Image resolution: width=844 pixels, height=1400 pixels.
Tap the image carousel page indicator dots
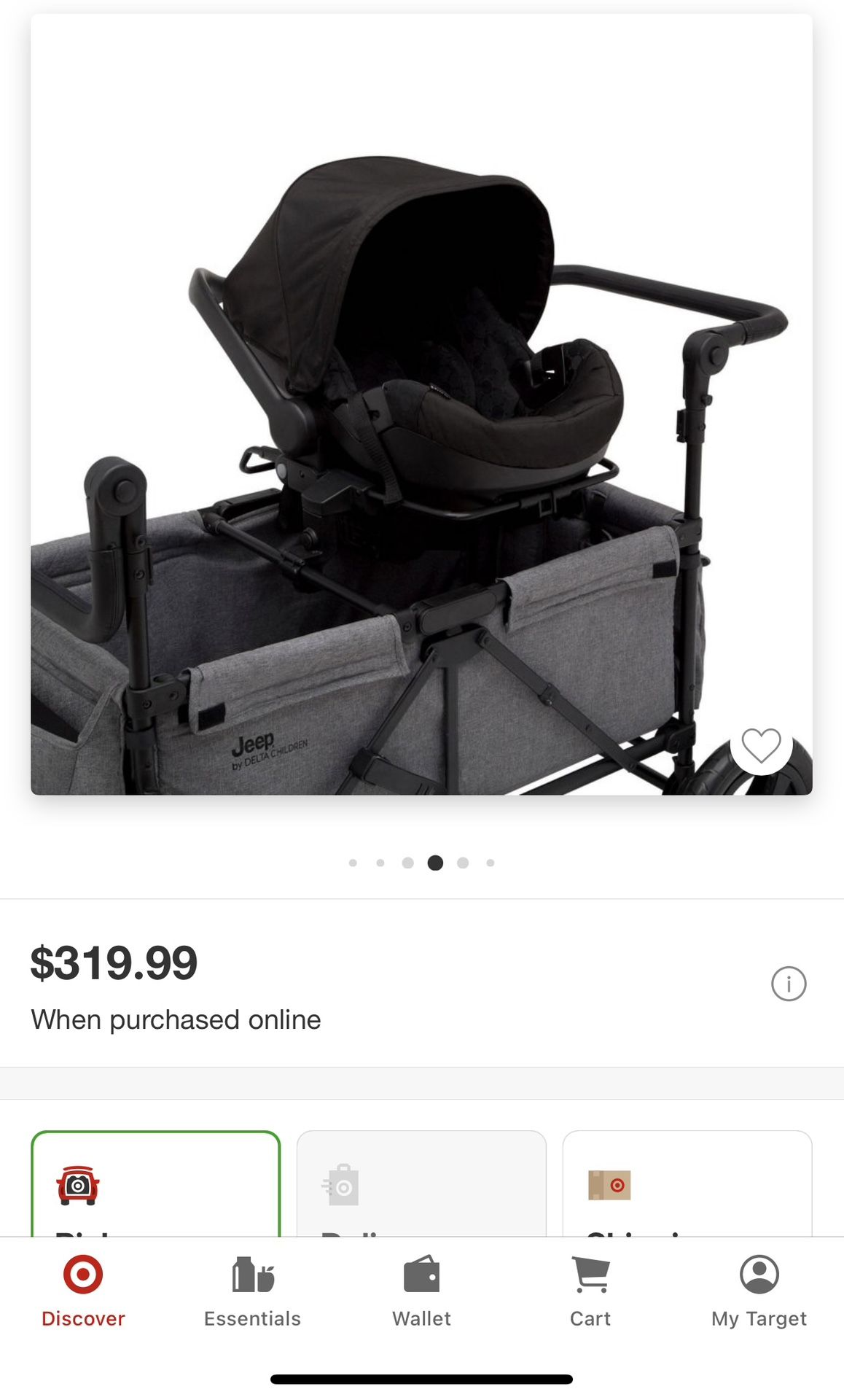(422, 863)
